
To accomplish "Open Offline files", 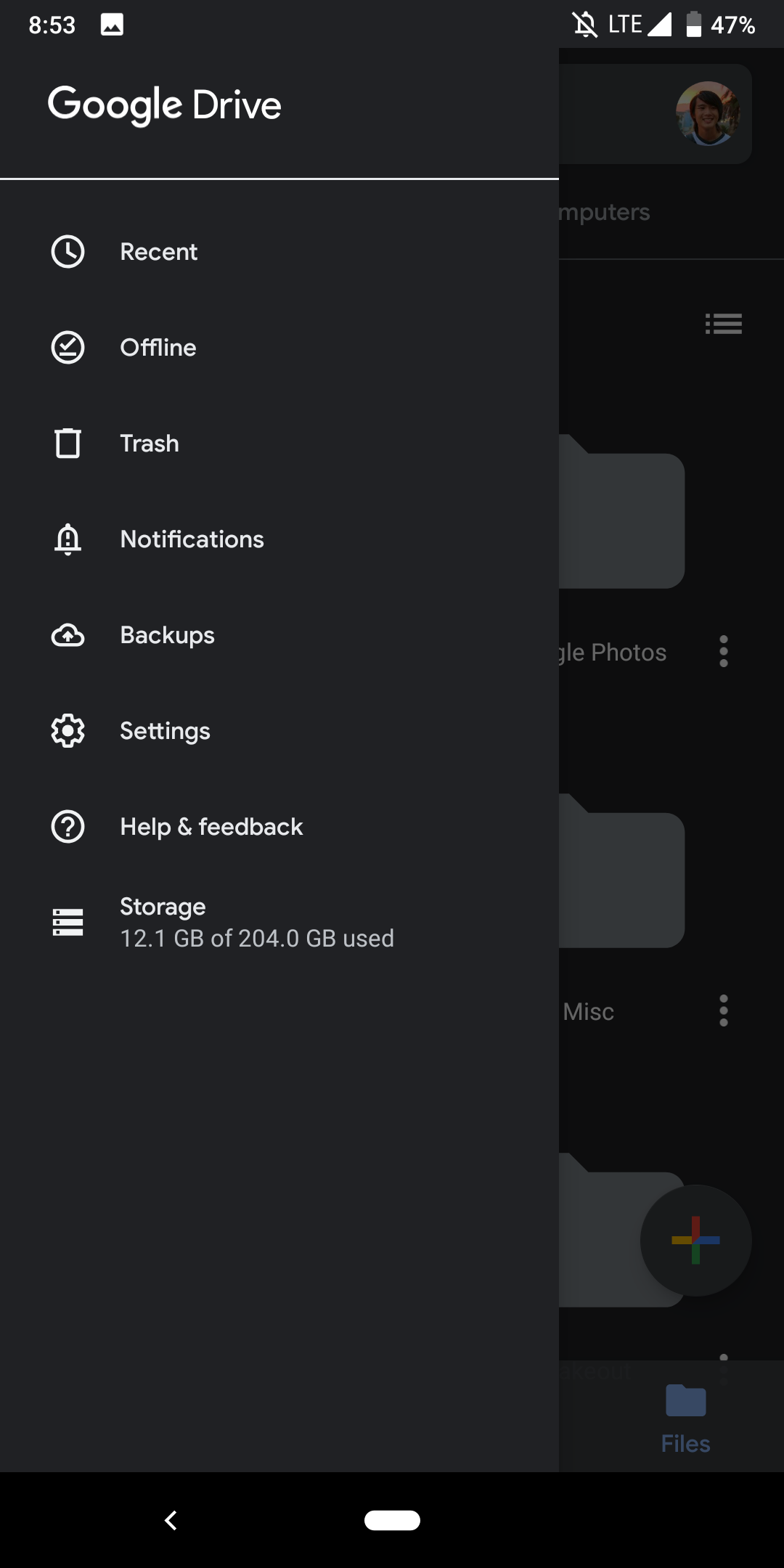I will 279,348.
